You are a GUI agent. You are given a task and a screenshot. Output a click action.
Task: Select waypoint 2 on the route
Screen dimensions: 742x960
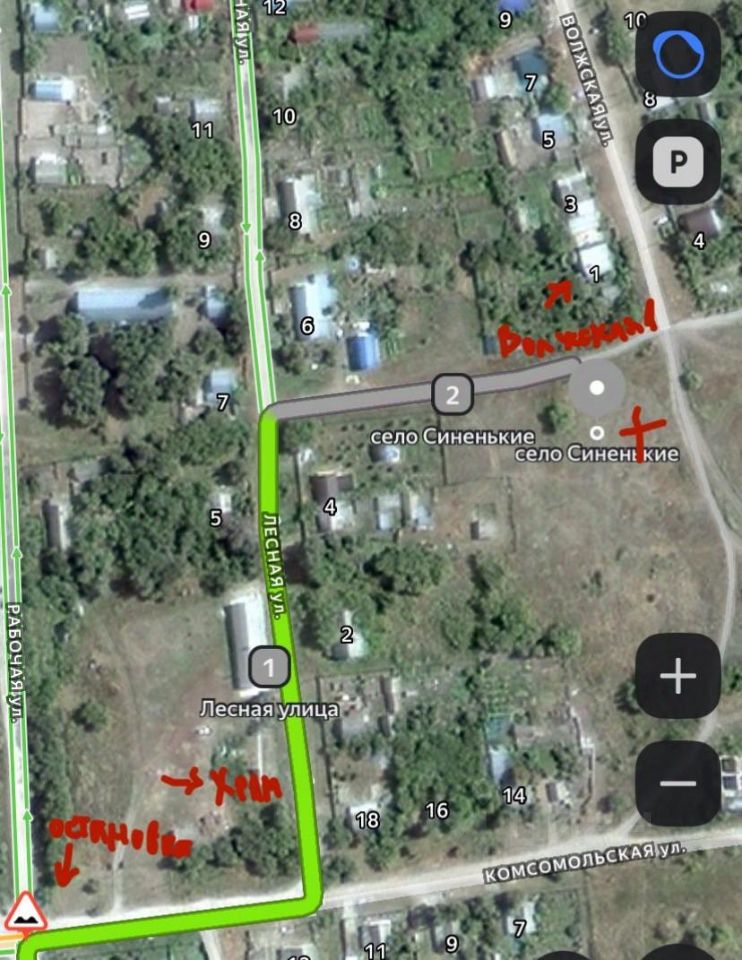click(x=452, y=394)
